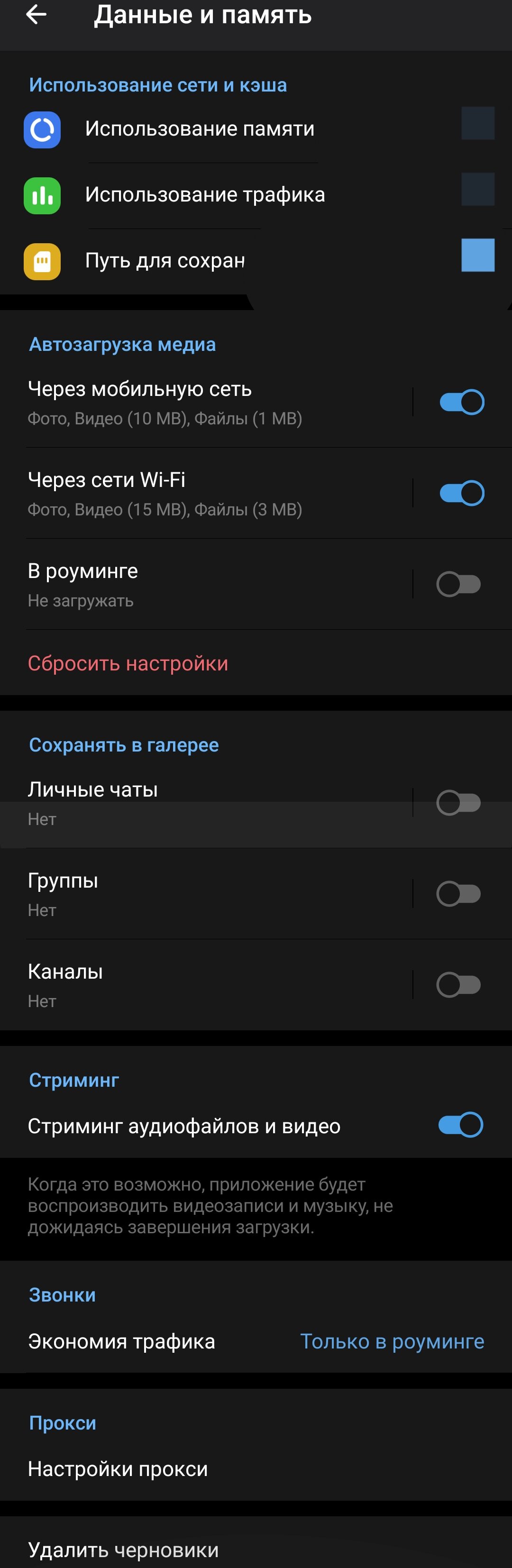Enable gallery saving for Каналы
The width and height of the screenshot is (512, 1568).
pos(458,985)
